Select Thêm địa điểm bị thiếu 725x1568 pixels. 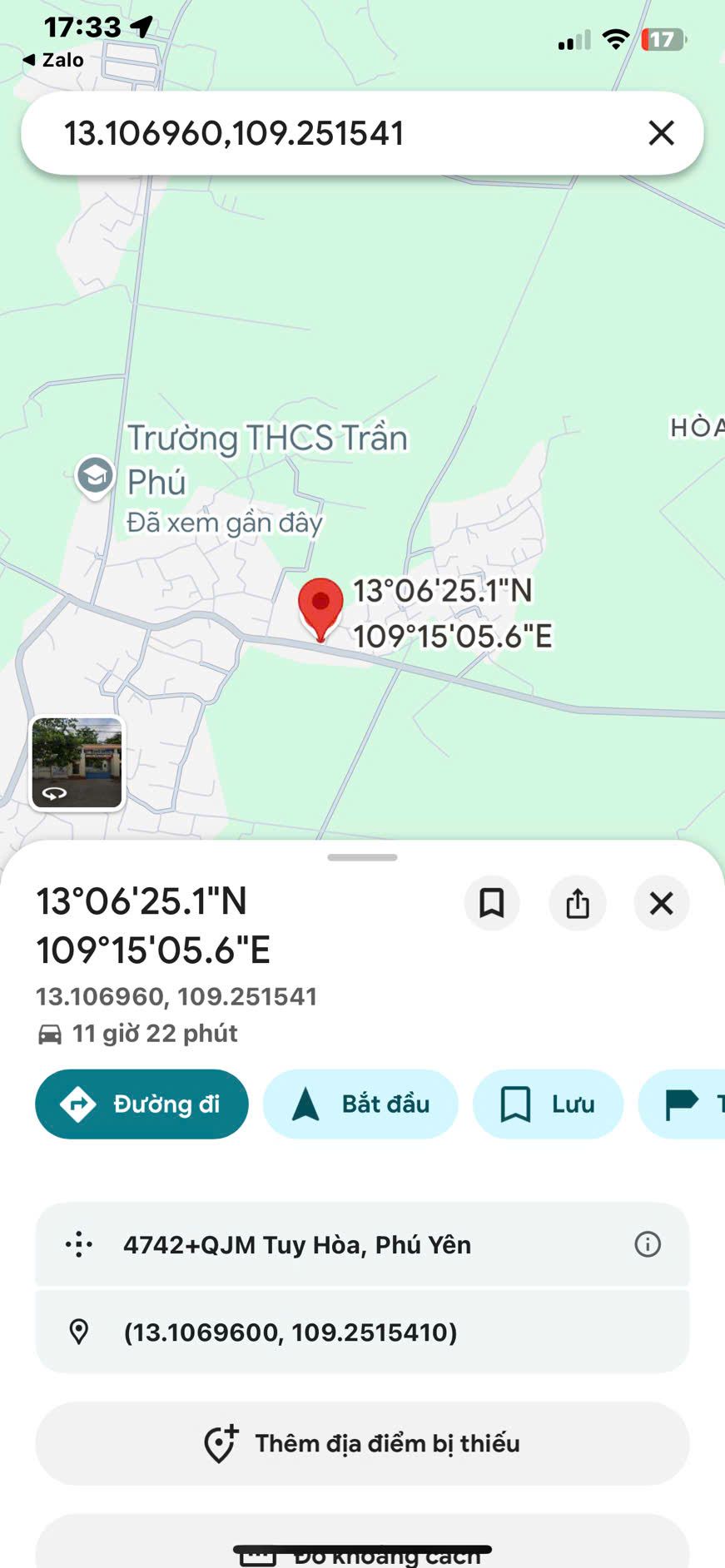click(x=362, y=1443)
